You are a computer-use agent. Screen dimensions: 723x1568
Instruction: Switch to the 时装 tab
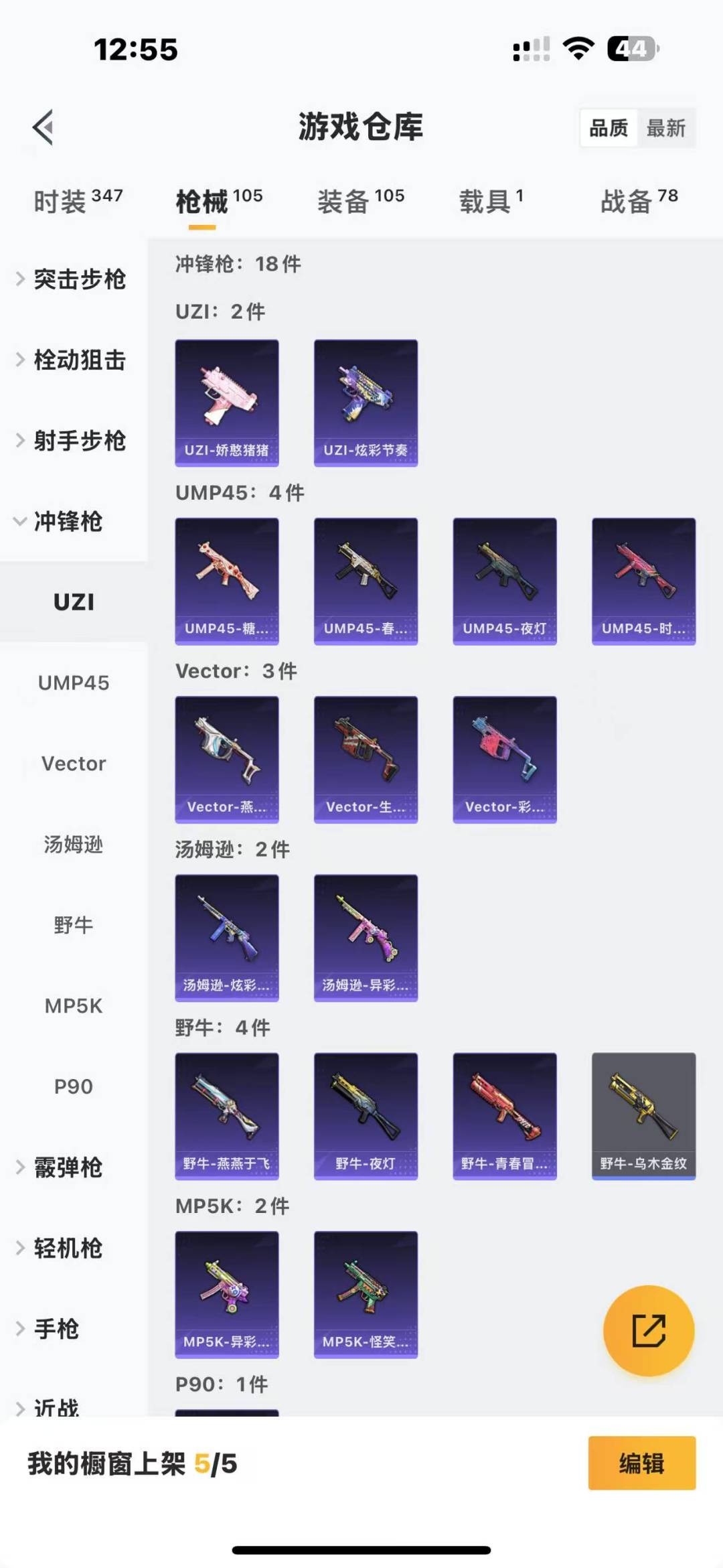point(78,201)
